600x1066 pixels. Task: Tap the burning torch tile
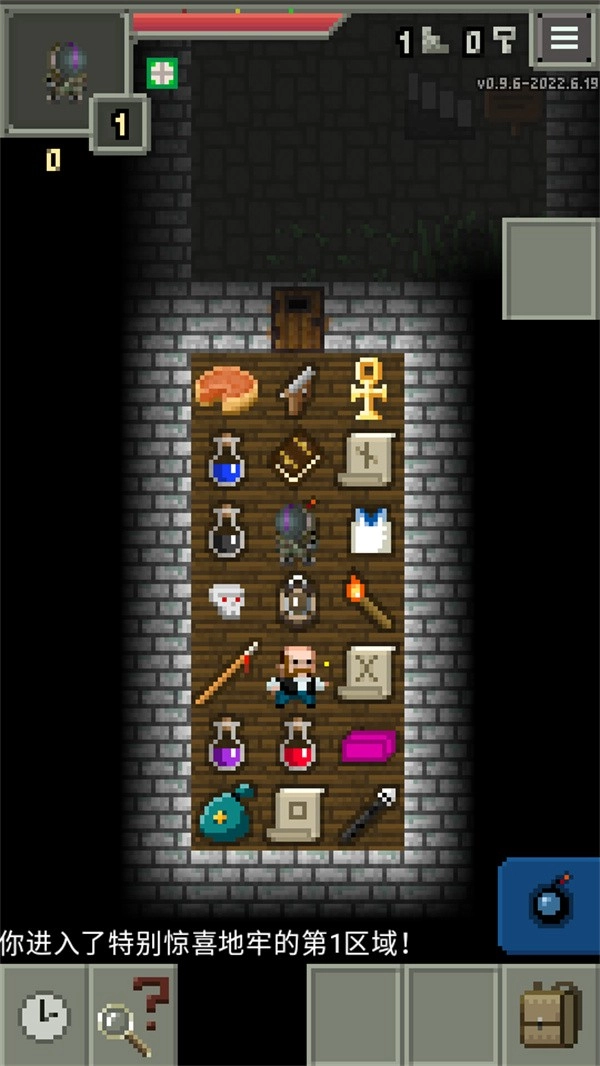[x=368, y=600]
